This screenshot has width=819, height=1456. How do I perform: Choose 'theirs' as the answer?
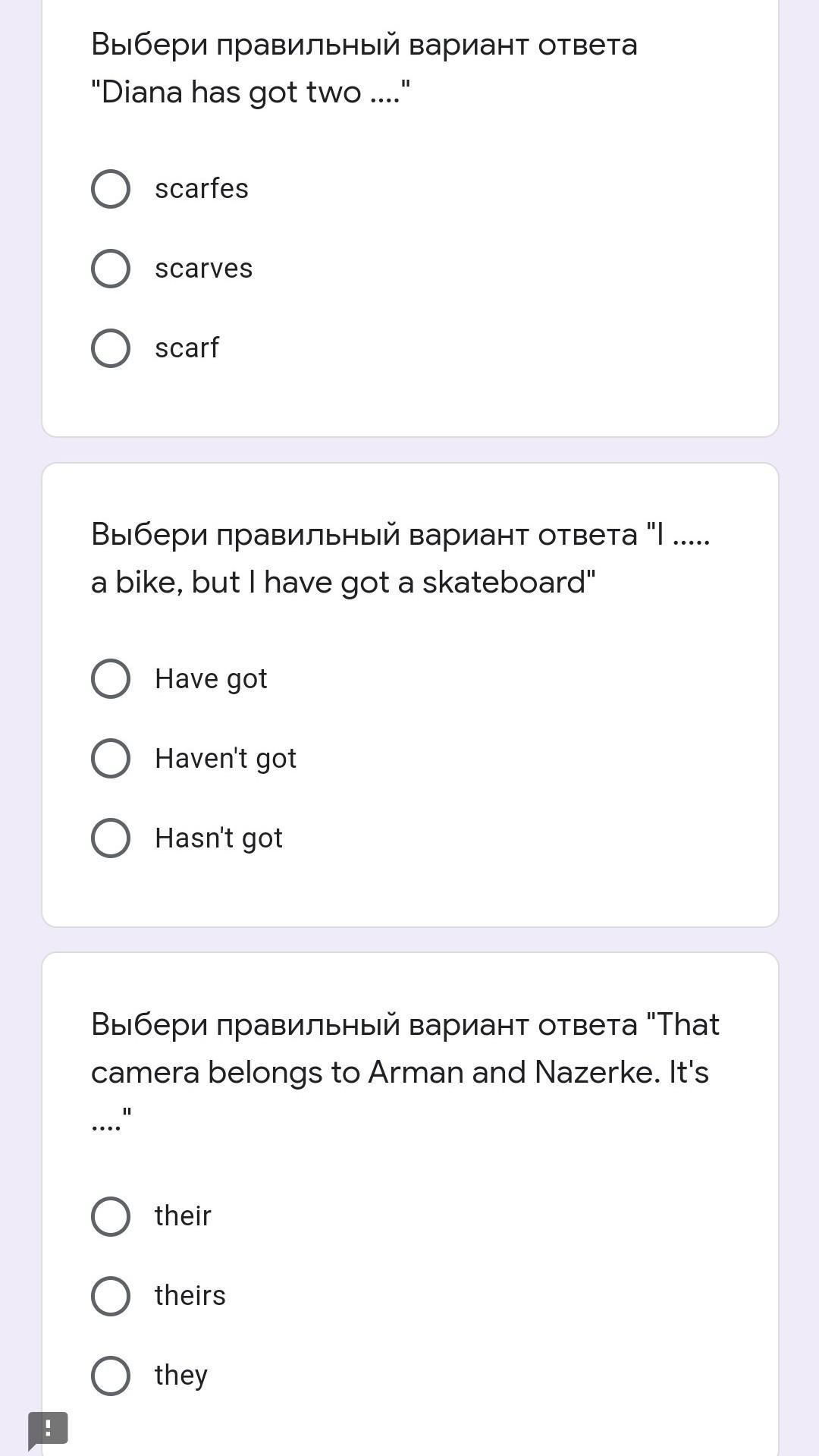coord(111,1296)
